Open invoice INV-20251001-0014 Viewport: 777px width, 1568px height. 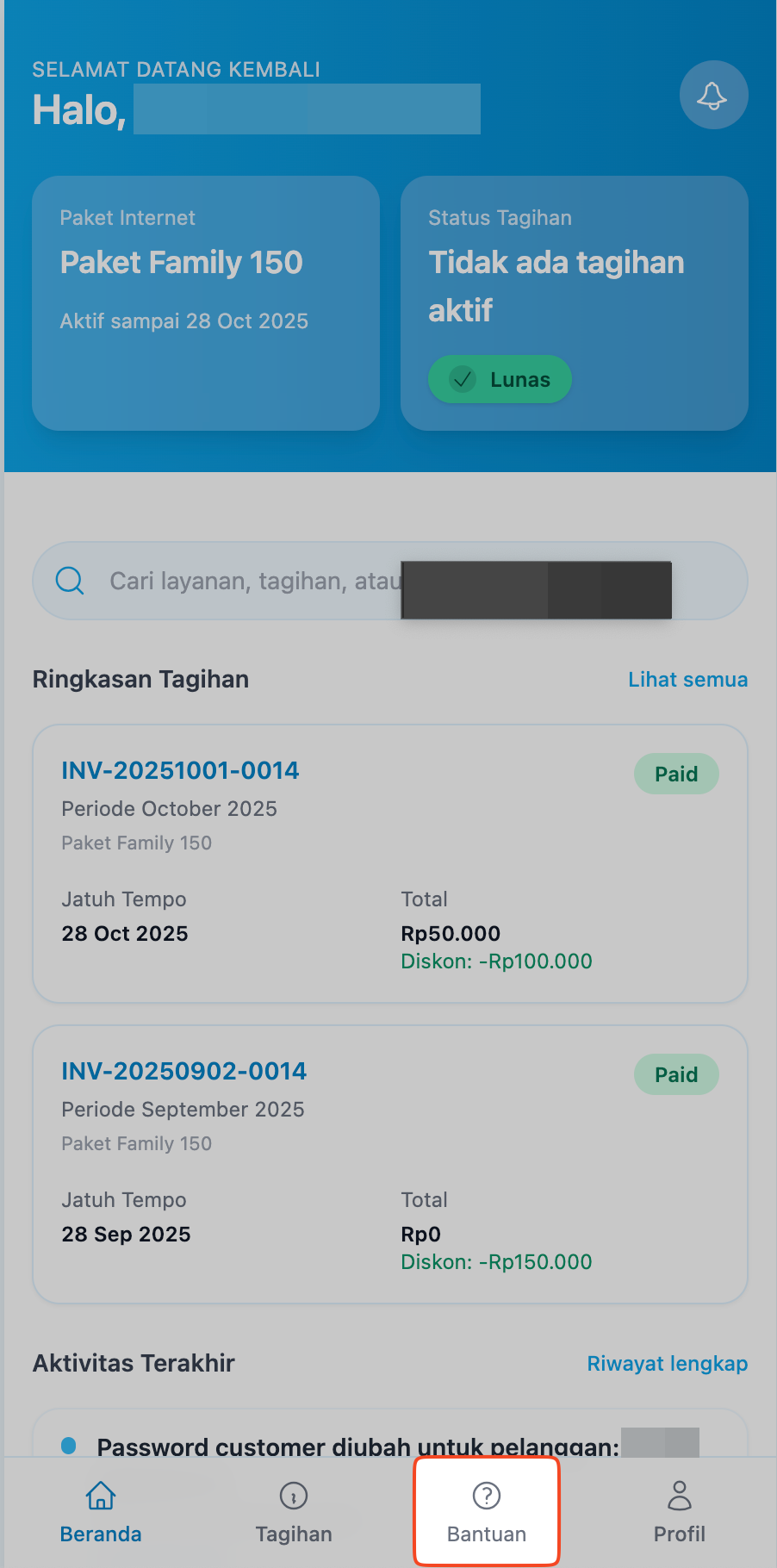(180, 770)
